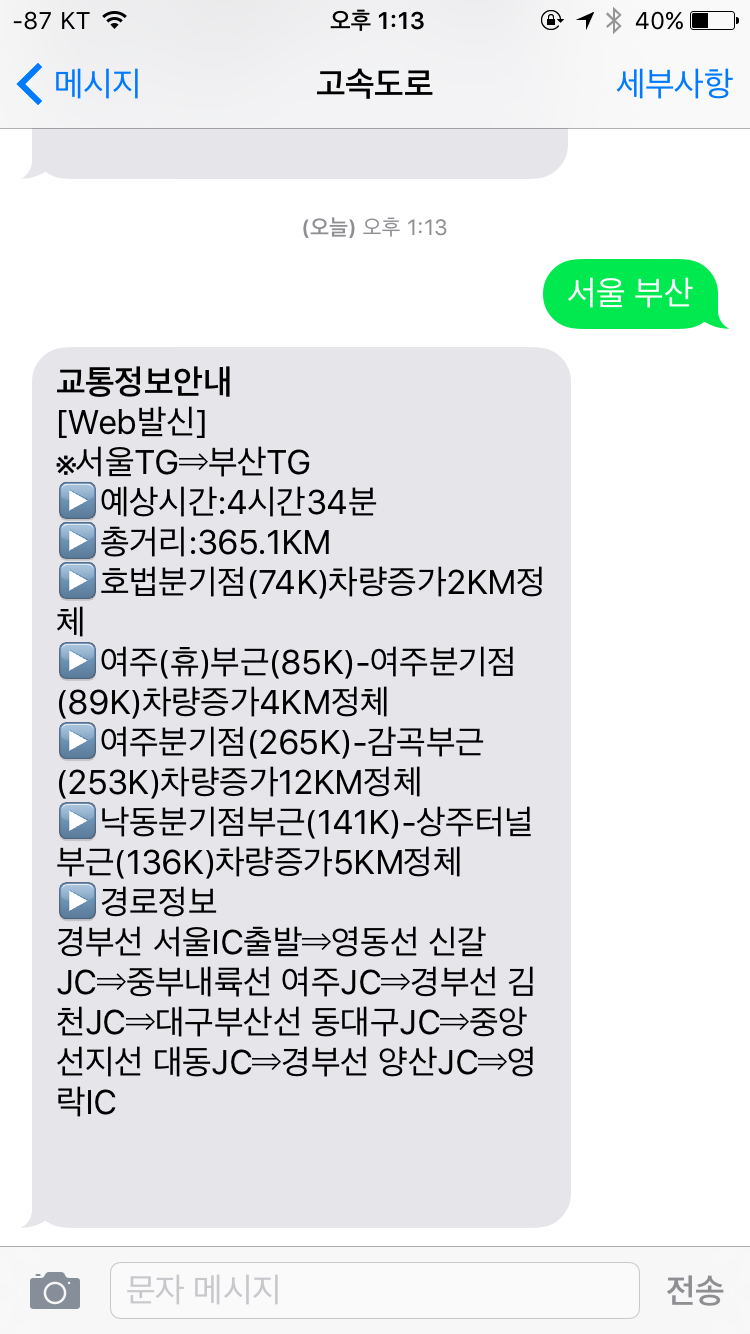Go back to the 메시지 list

(80, 84)
